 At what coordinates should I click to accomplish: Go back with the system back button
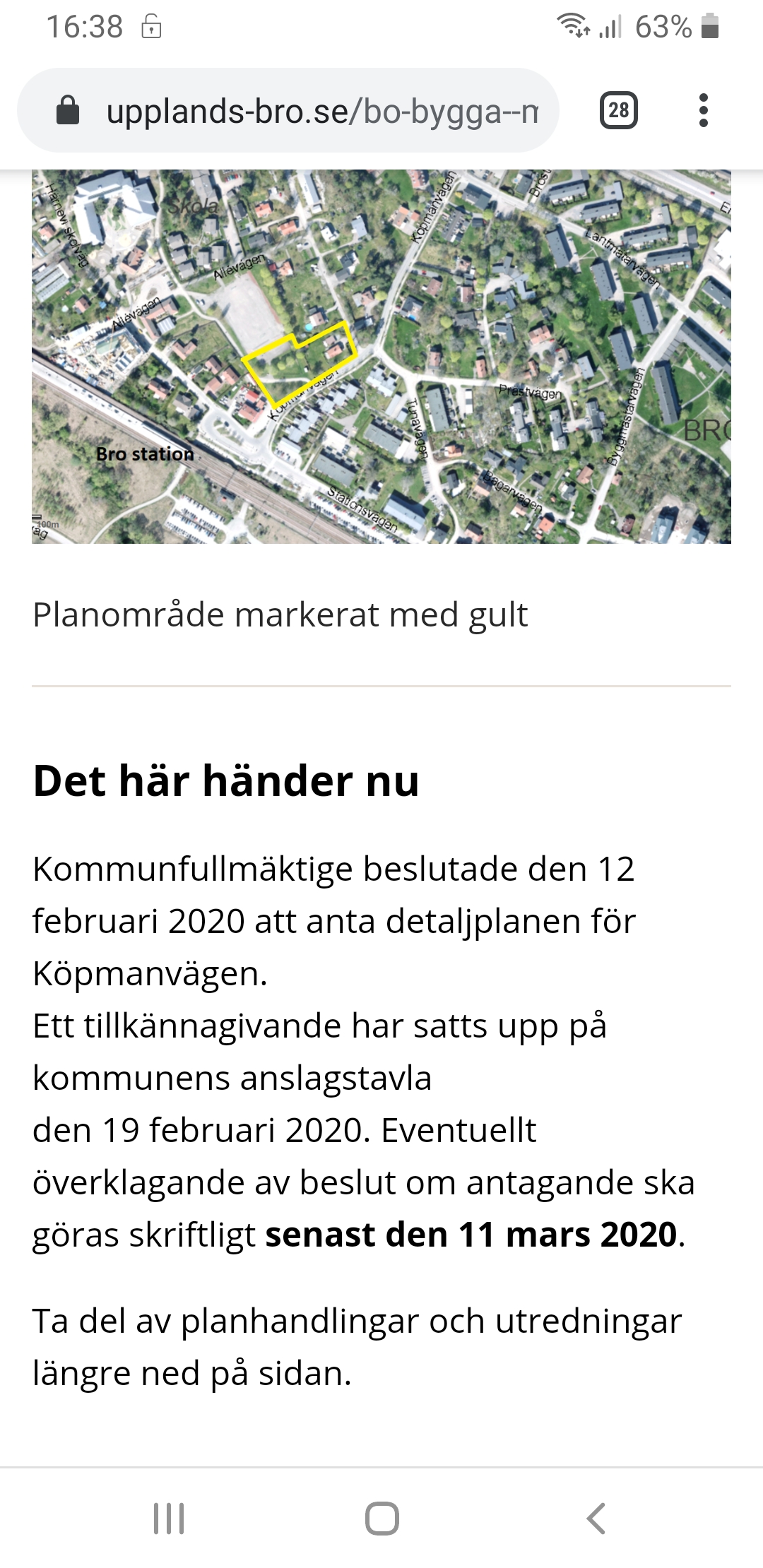pos(596,1518)
